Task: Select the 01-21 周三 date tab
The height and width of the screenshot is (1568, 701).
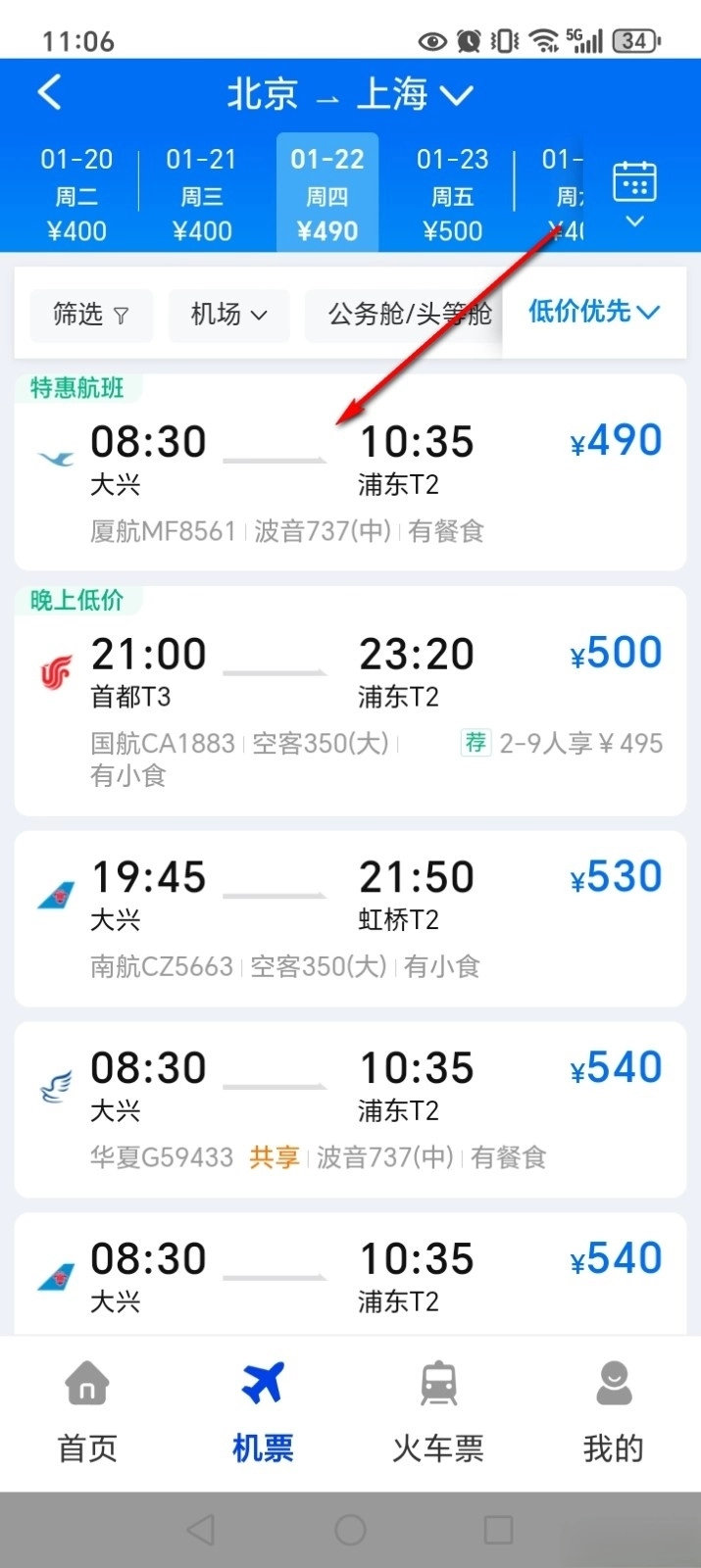Action: (x=202, y=194)
